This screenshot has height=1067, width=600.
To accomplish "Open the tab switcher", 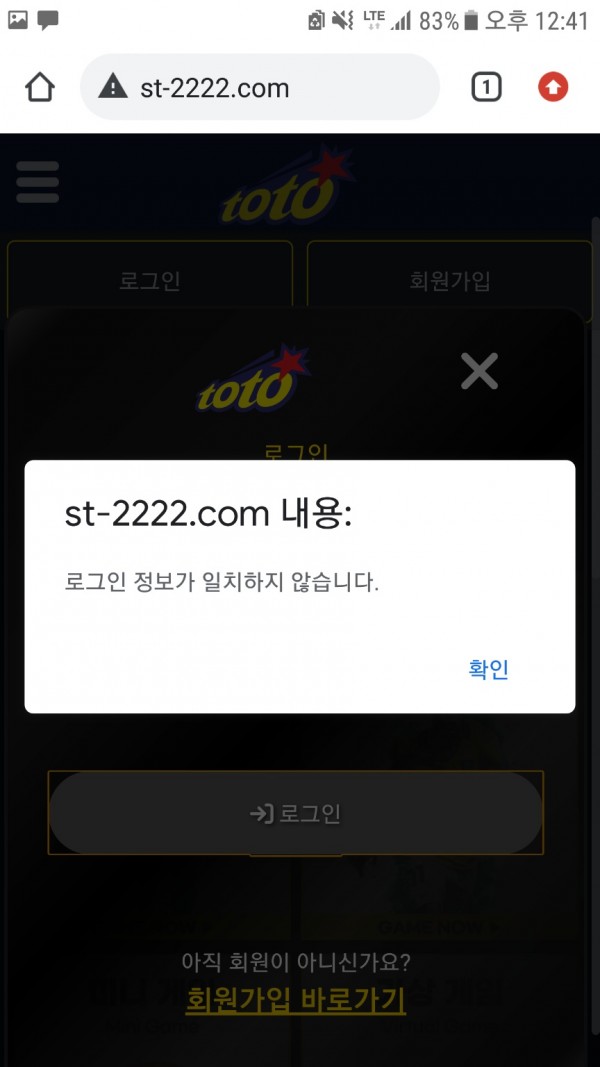I will coord(486,88).
